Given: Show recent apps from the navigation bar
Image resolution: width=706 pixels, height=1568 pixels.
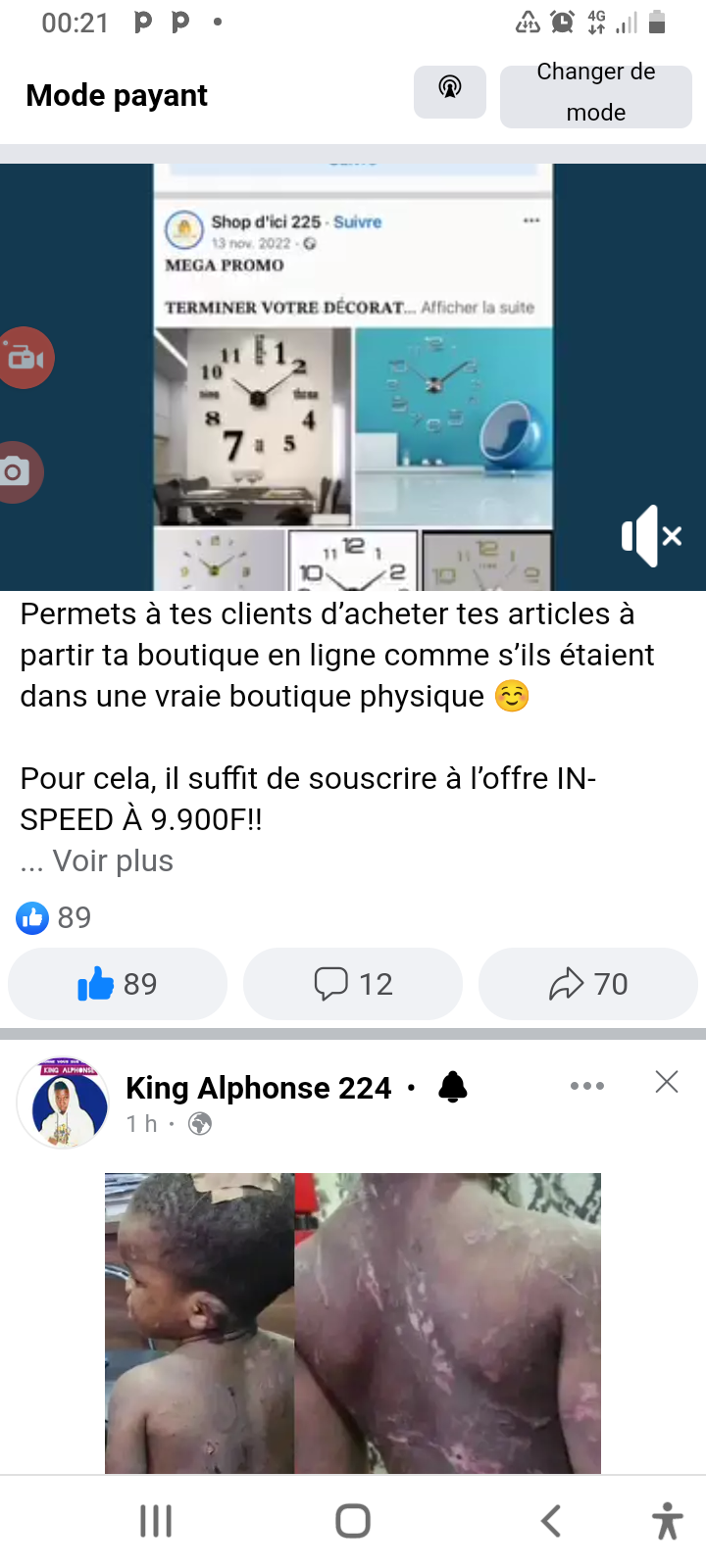Looking at the screenshot, I should point(156,1521).
